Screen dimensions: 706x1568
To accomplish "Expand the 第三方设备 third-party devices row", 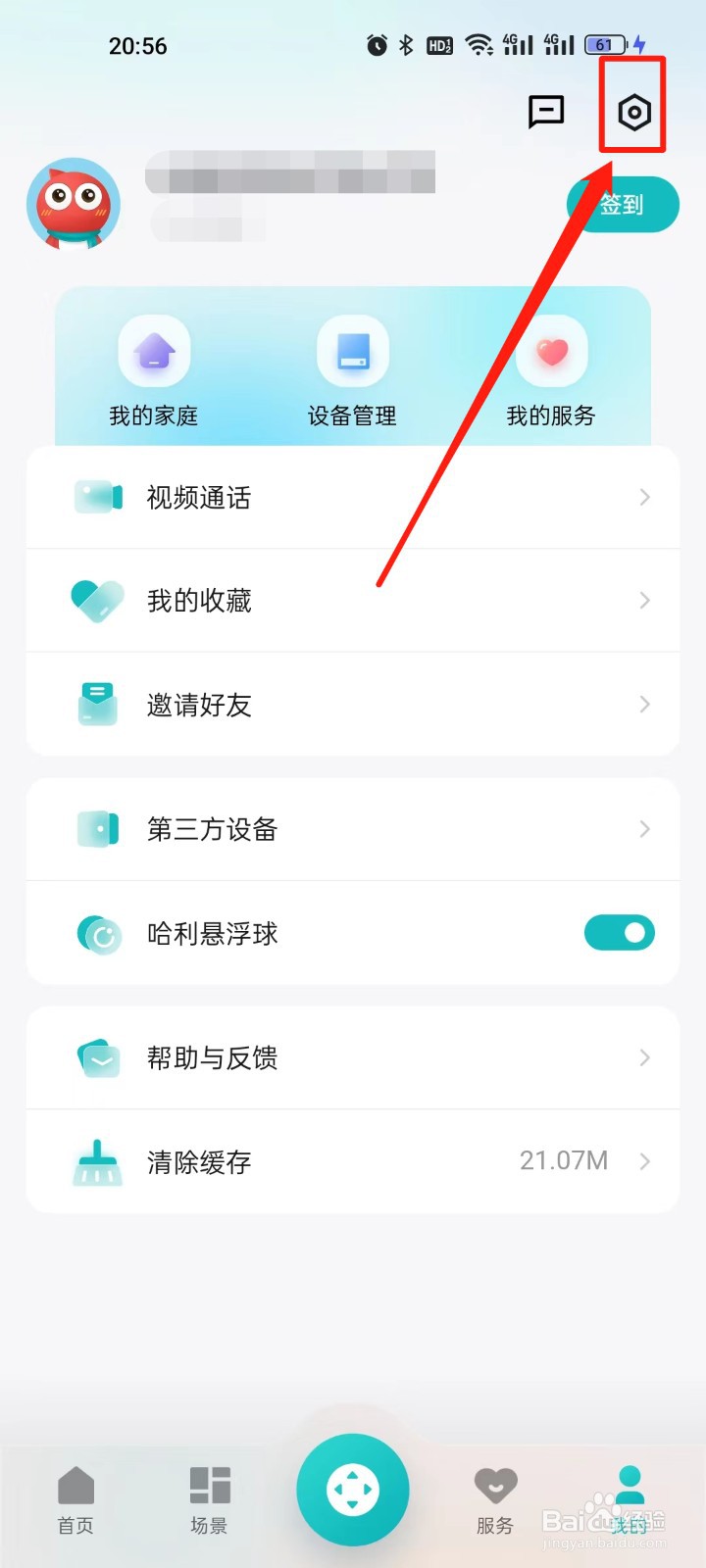I will [x=353, y=829].
